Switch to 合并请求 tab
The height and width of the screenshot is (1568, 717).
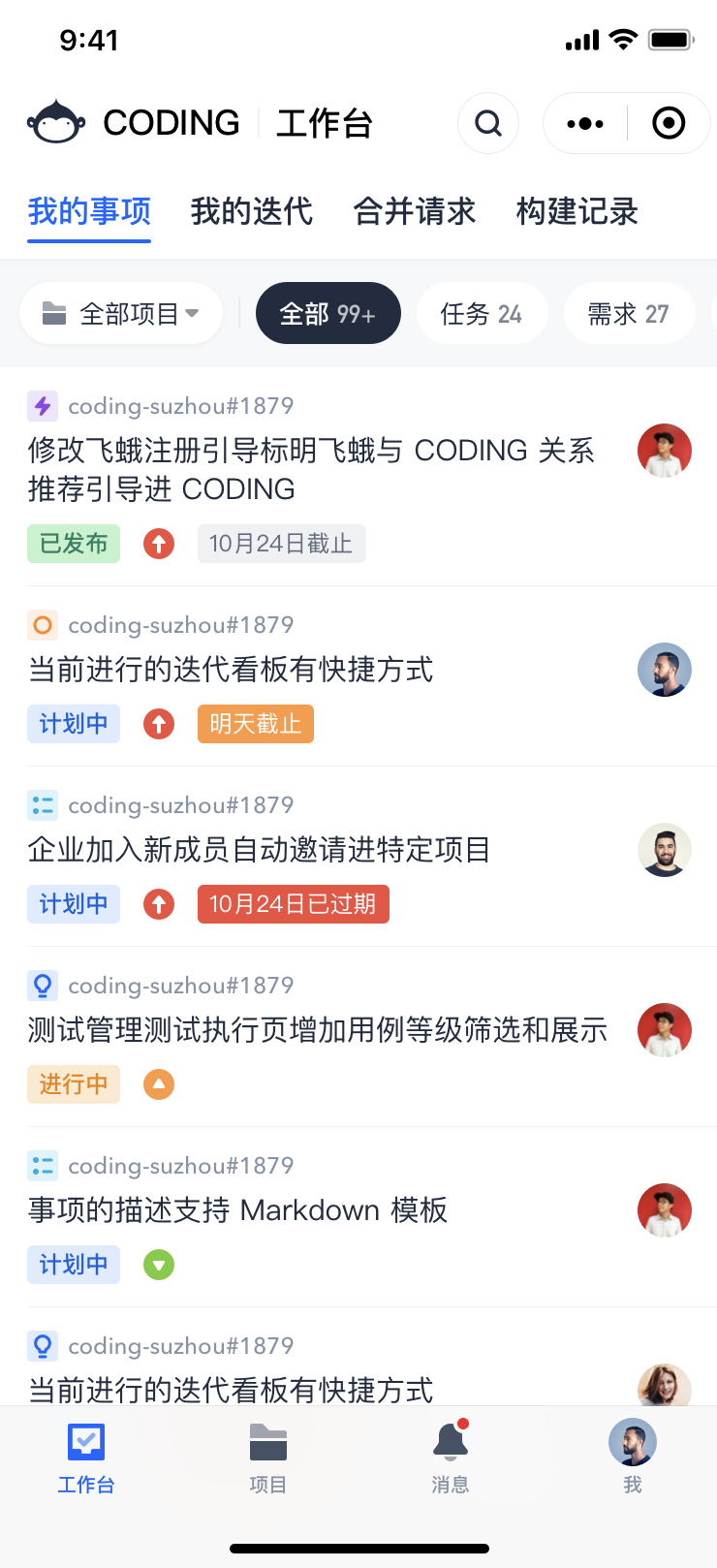pos(415,210)
